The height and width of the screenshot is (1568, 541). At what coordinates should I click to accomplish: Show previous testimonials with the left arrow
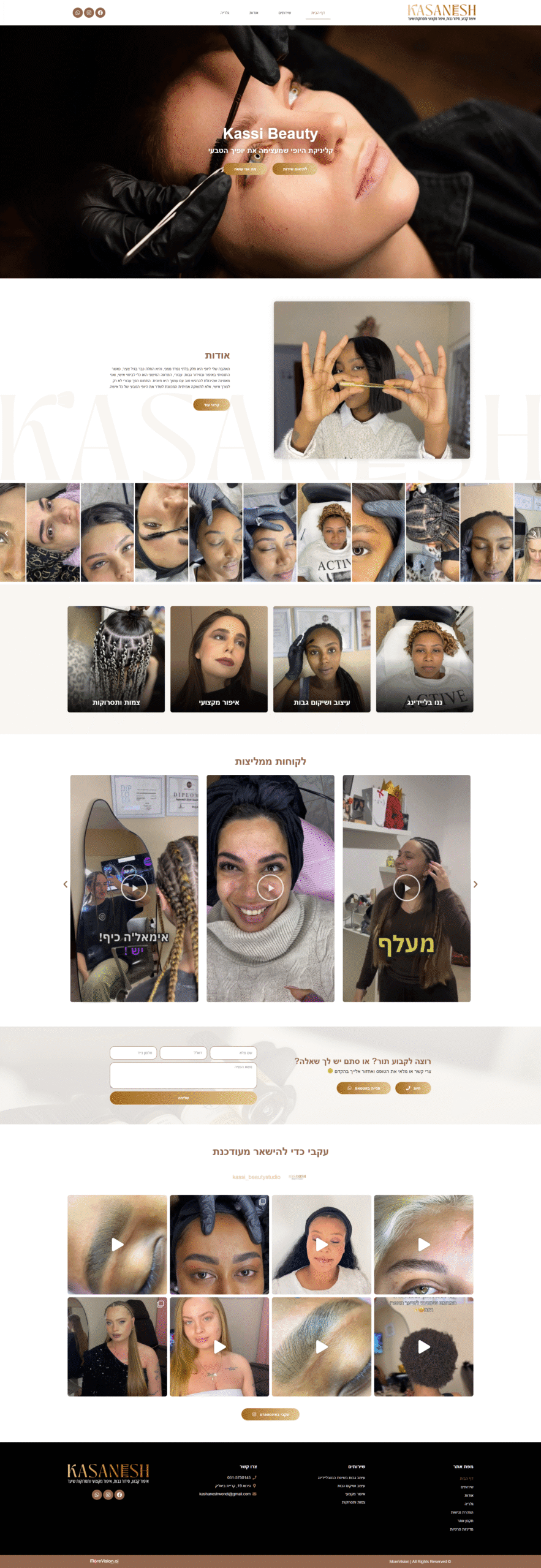tap(66, 884)
